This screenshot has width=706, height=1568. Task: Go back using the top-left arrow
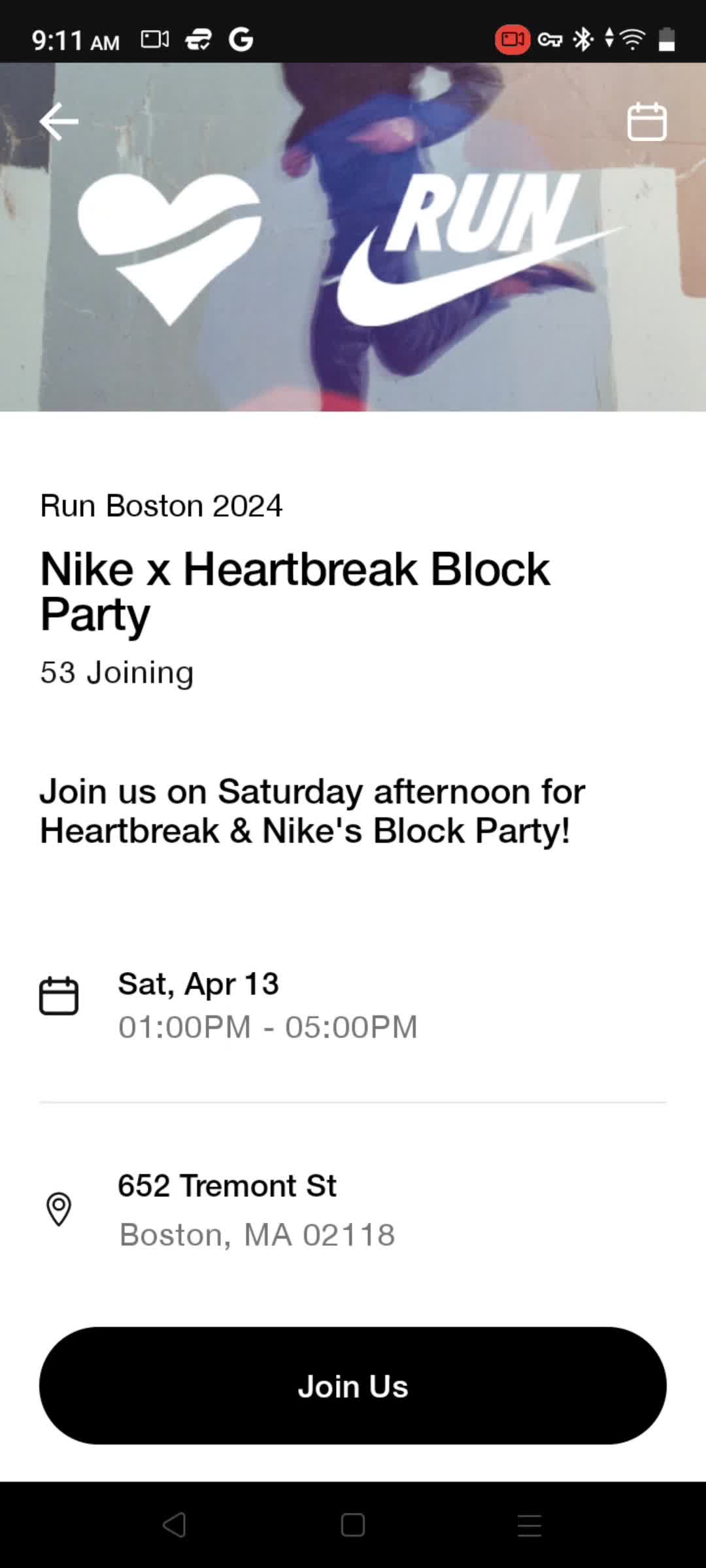59,122
